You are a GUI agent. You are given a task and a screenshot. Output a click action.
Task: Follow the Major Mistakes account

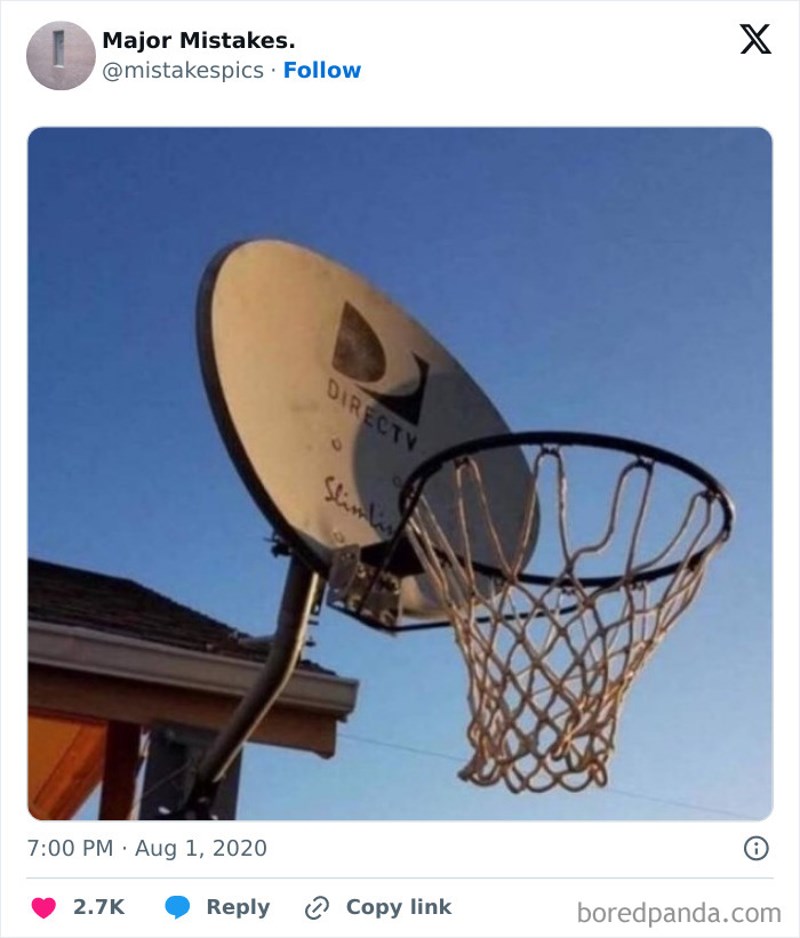322,70
